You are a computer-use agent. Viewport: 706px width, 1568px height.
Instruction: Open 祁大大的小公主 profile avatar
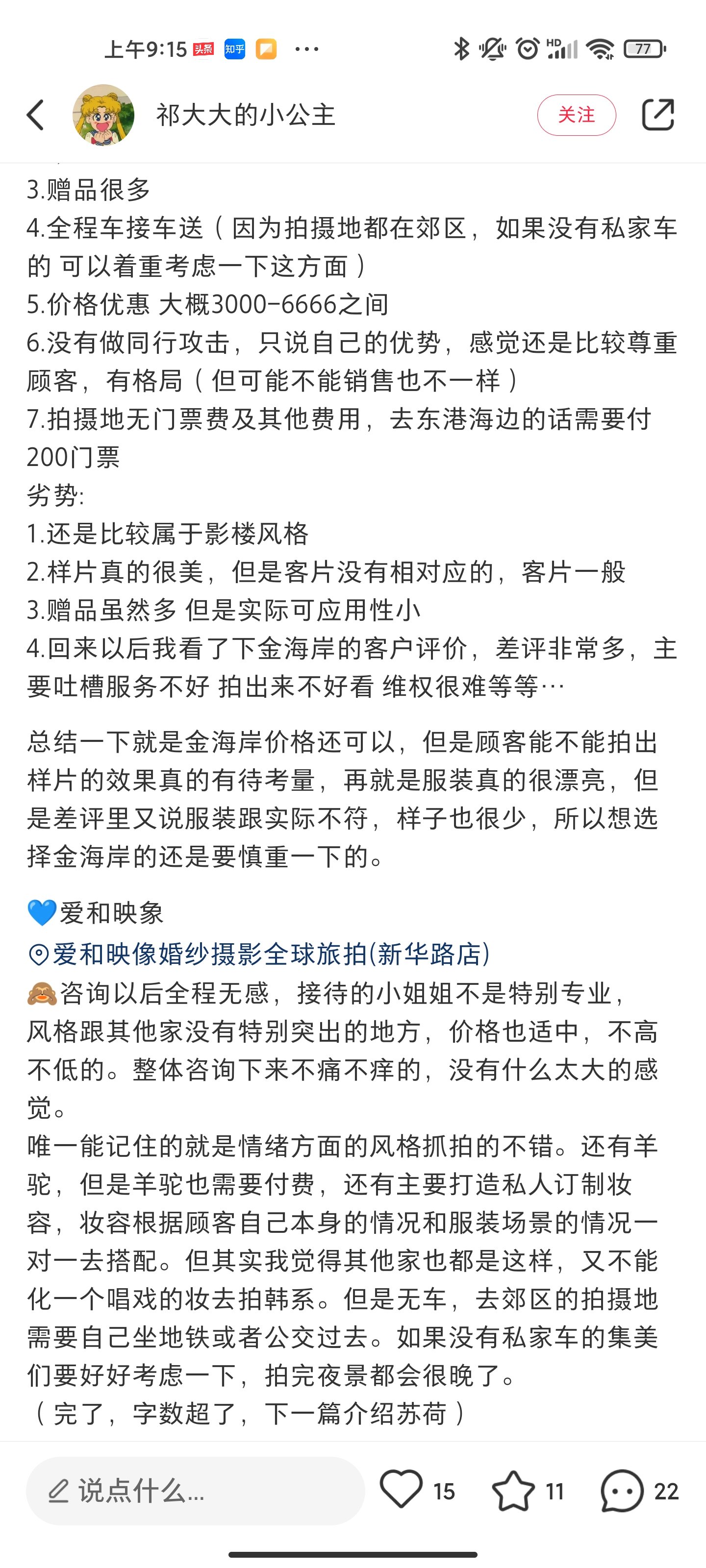103,115
